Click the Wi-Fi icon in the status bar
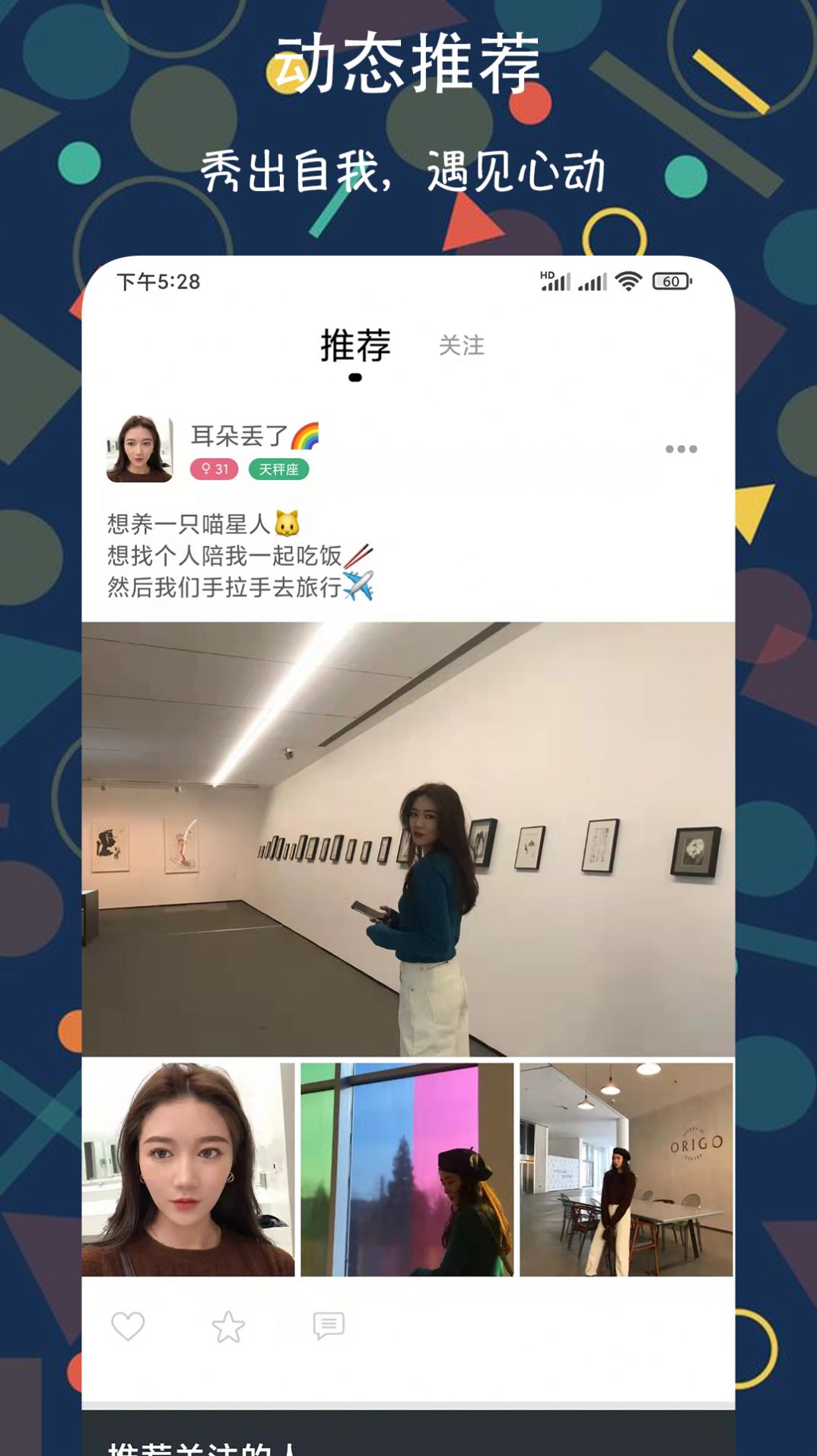 [x=627, y=282]
